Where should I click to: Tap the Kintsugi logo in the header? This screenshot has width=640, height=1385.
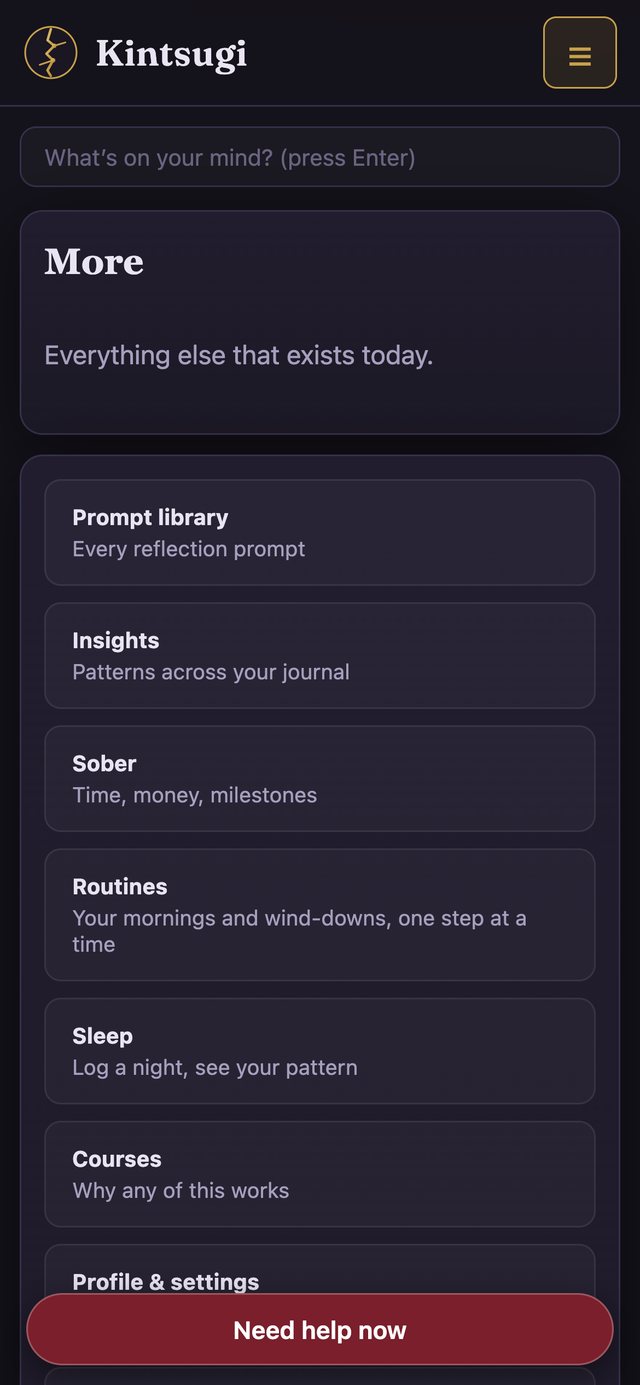click(135, 52)
